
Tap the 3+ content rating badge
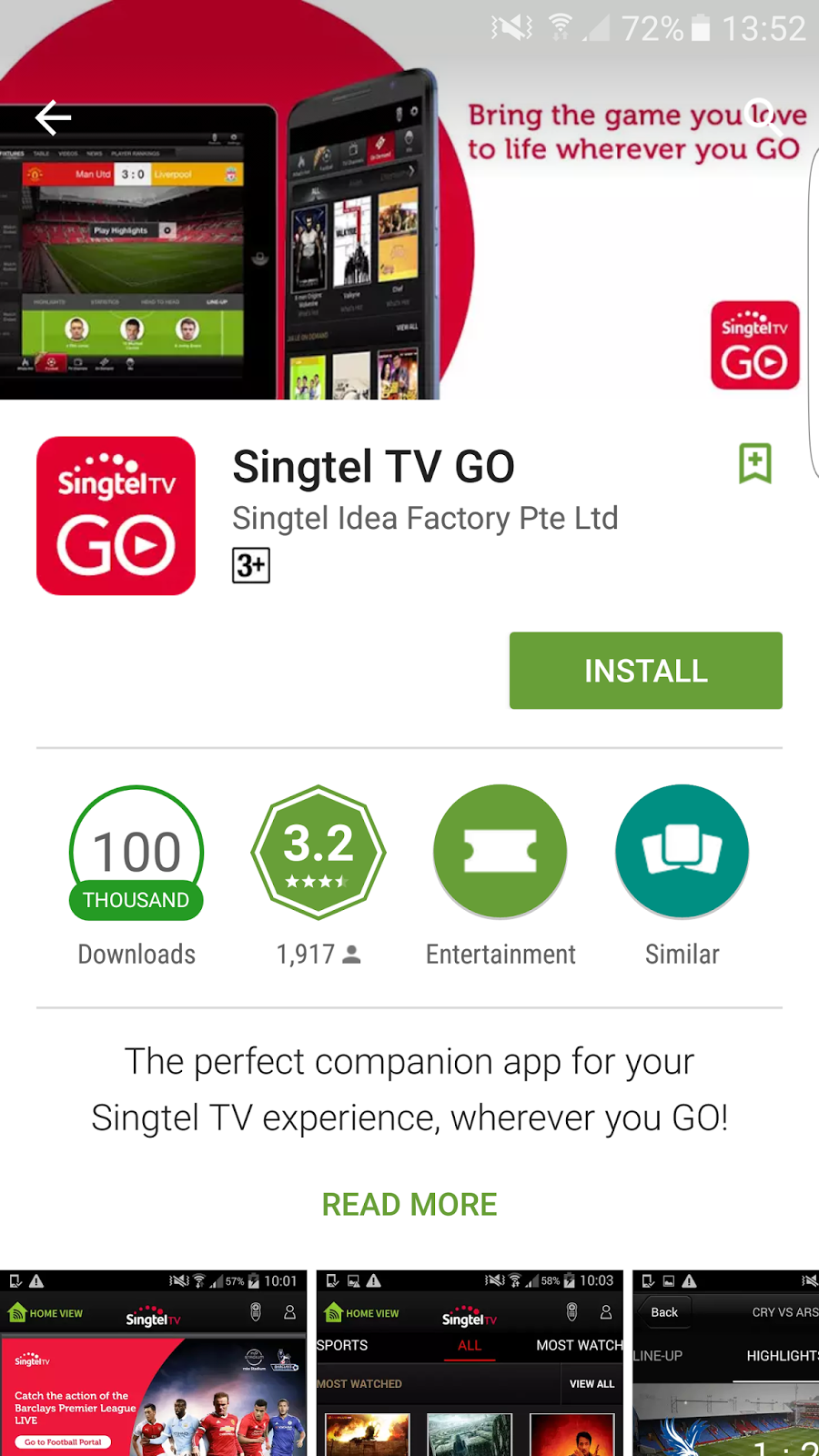(251, 565)
